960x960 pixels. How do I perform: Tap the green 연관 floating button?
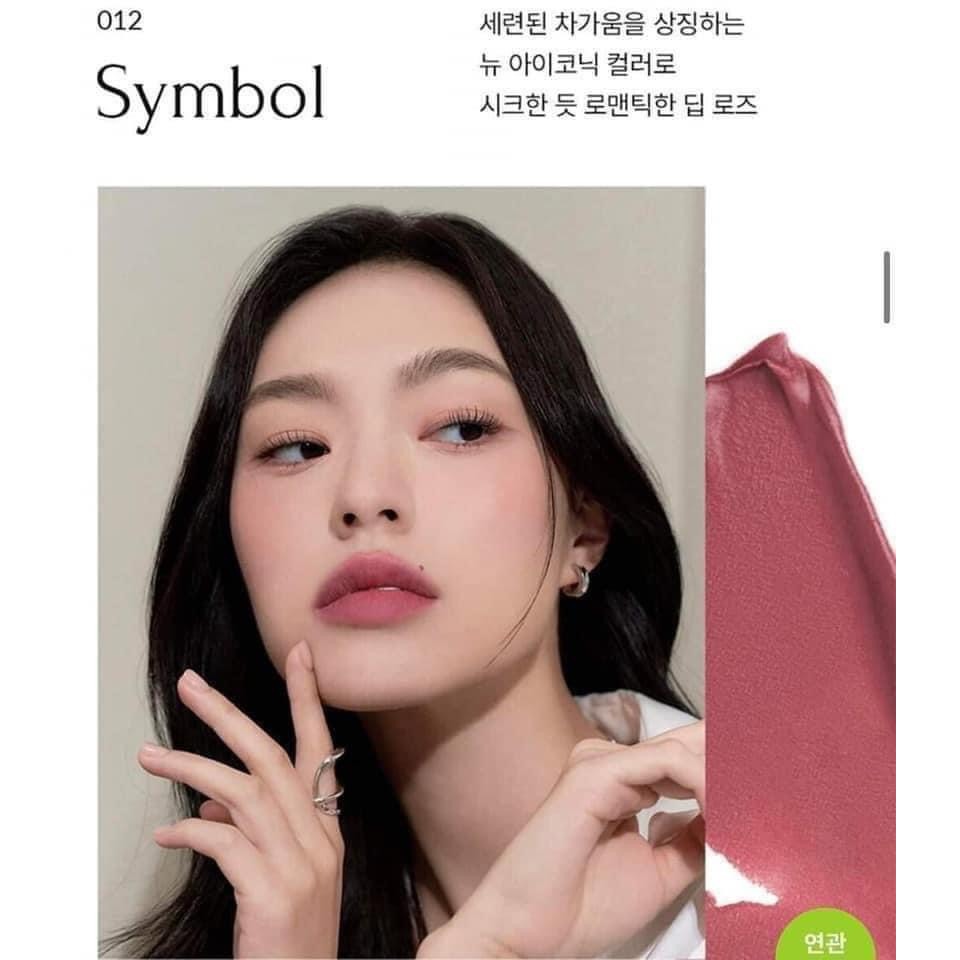[x=825, y=940]
